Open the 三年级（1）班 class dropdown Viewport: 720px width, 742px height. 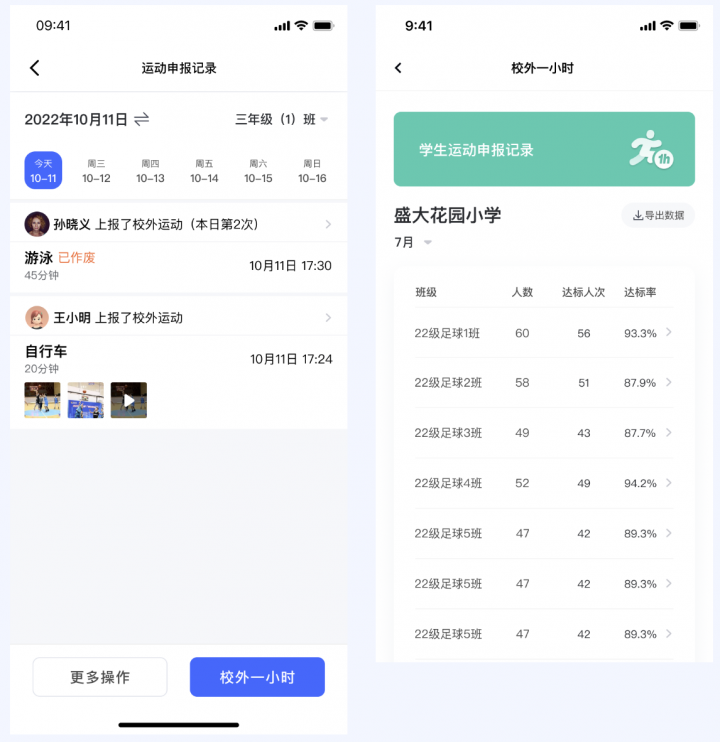tap(281, 119)
